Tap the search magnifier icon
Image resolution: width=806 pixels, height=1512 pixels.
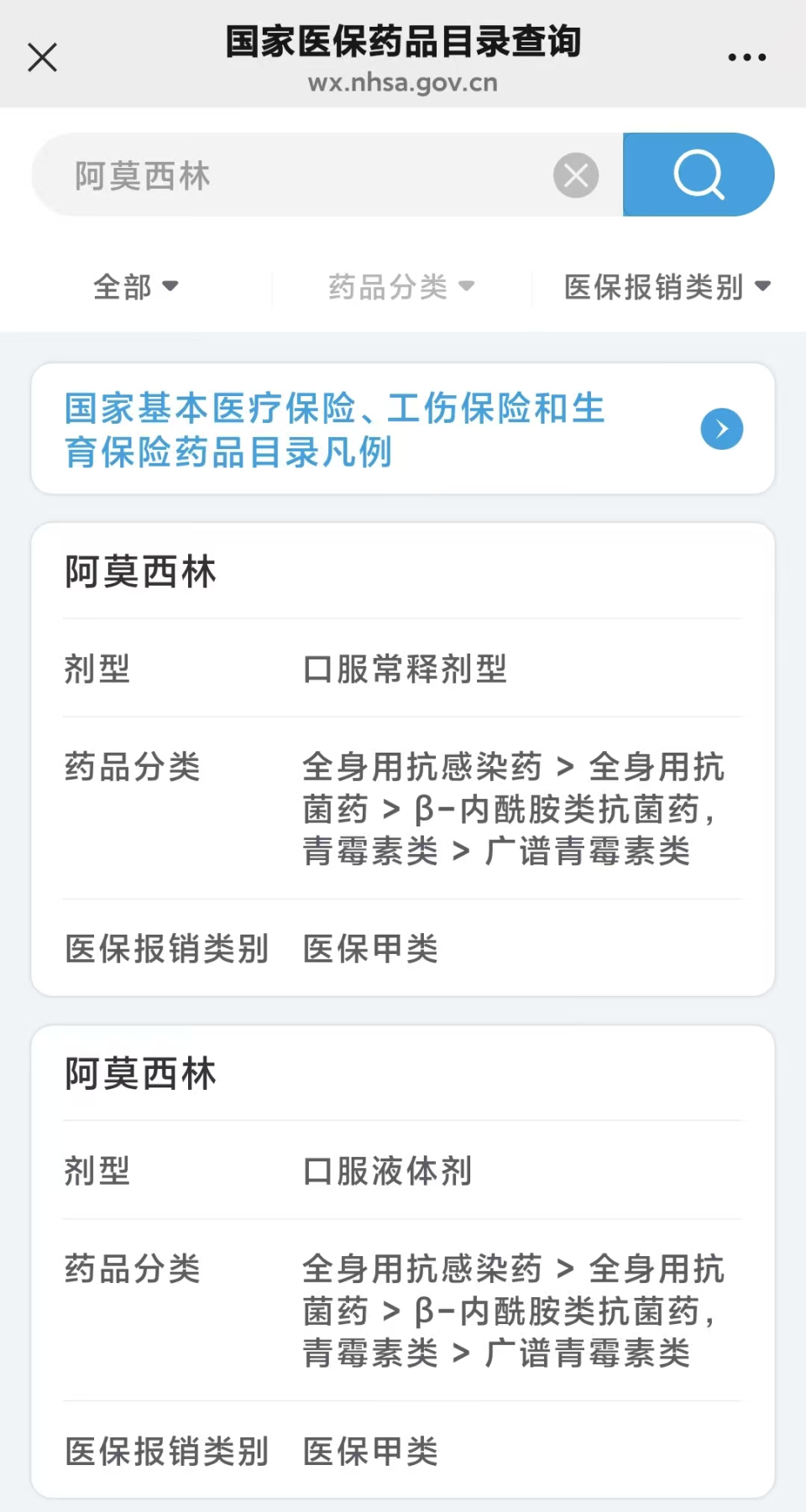[699, 175]
